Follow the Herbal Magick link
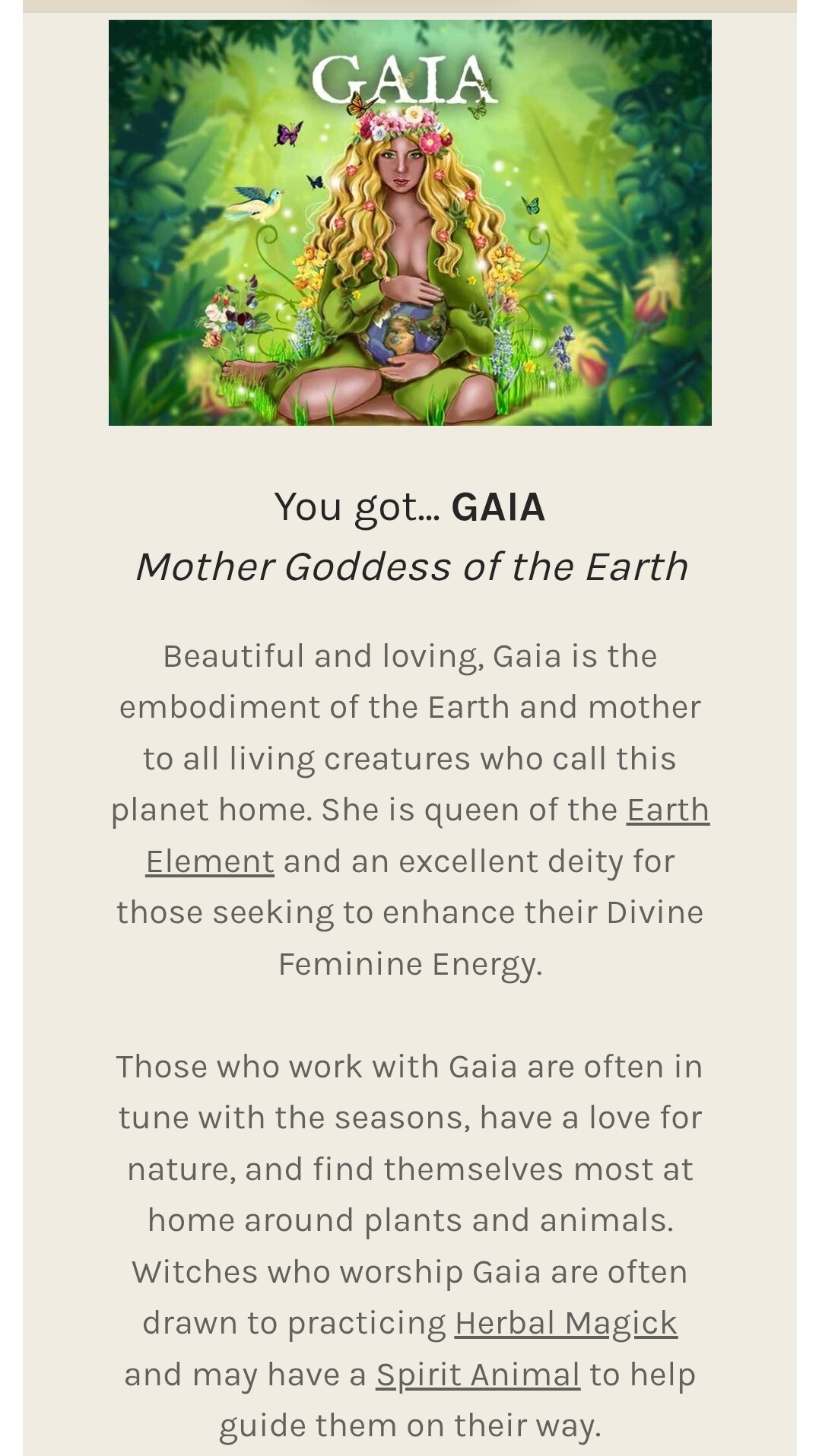819x1456 pixels. pos(565,1324)
